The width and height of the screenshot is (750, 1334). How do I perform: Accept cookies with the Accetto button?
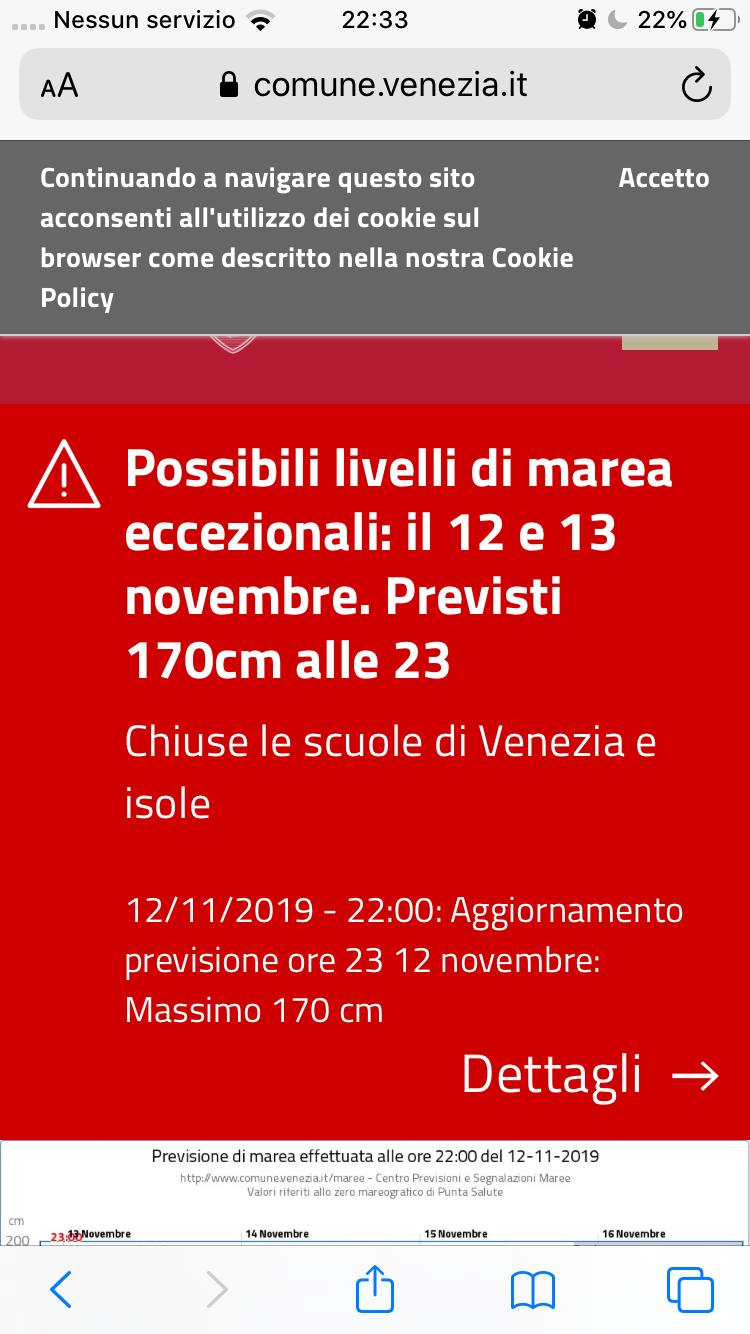pyautogui.click(x=663, y=178)
